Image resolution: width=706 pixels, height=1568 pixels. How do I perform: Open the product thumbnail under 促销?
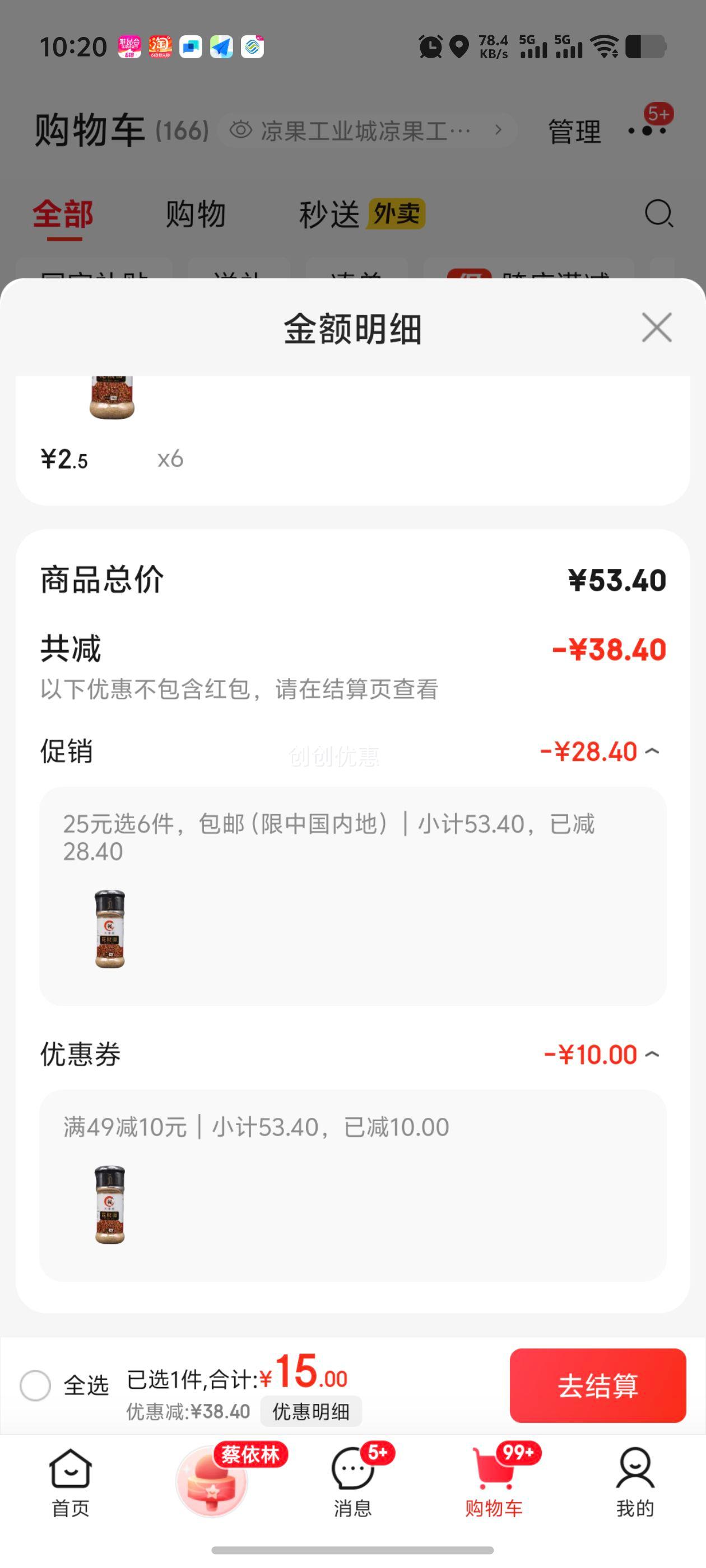tap(110, 929)
